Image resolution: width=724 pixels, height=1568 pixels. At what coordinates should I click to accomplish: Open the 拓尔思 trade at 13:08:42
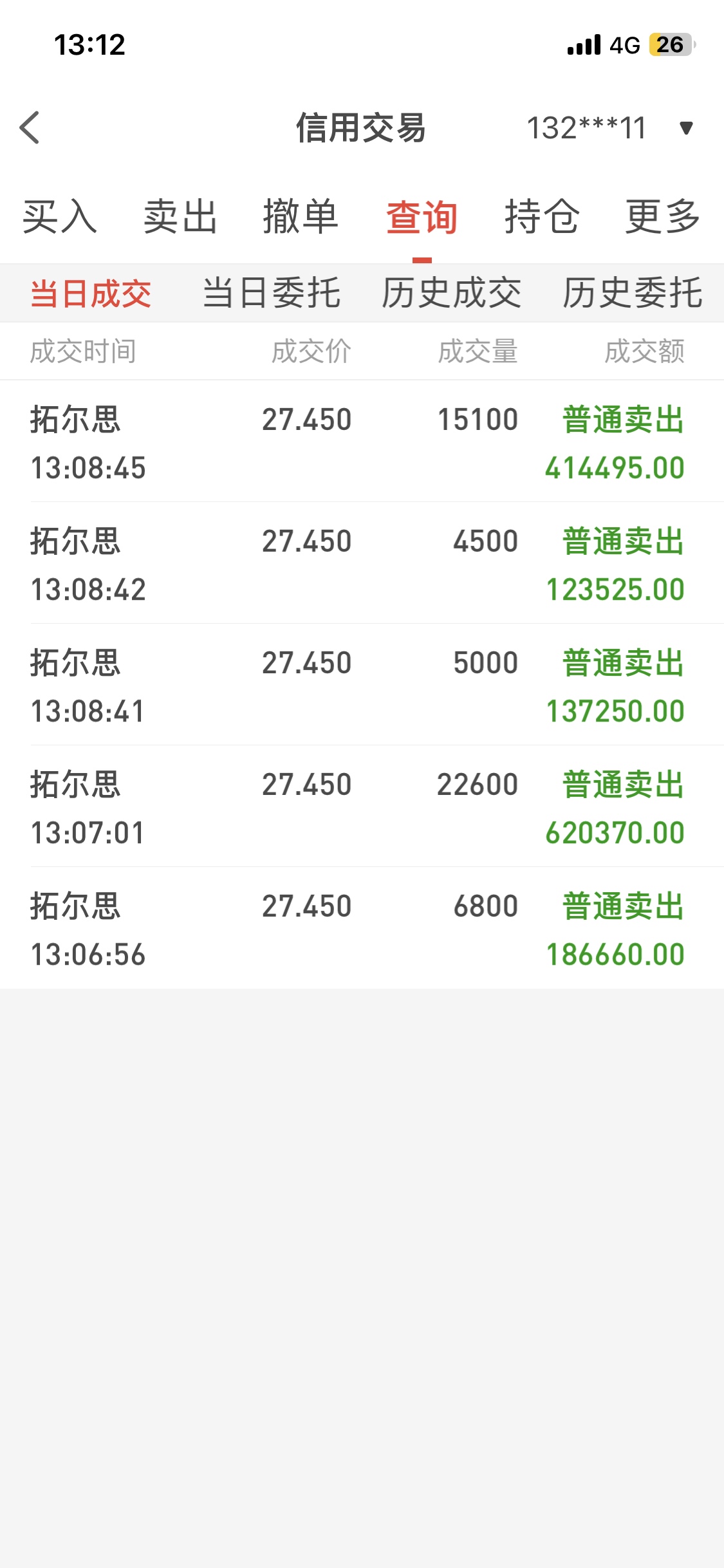pos(362,563)
